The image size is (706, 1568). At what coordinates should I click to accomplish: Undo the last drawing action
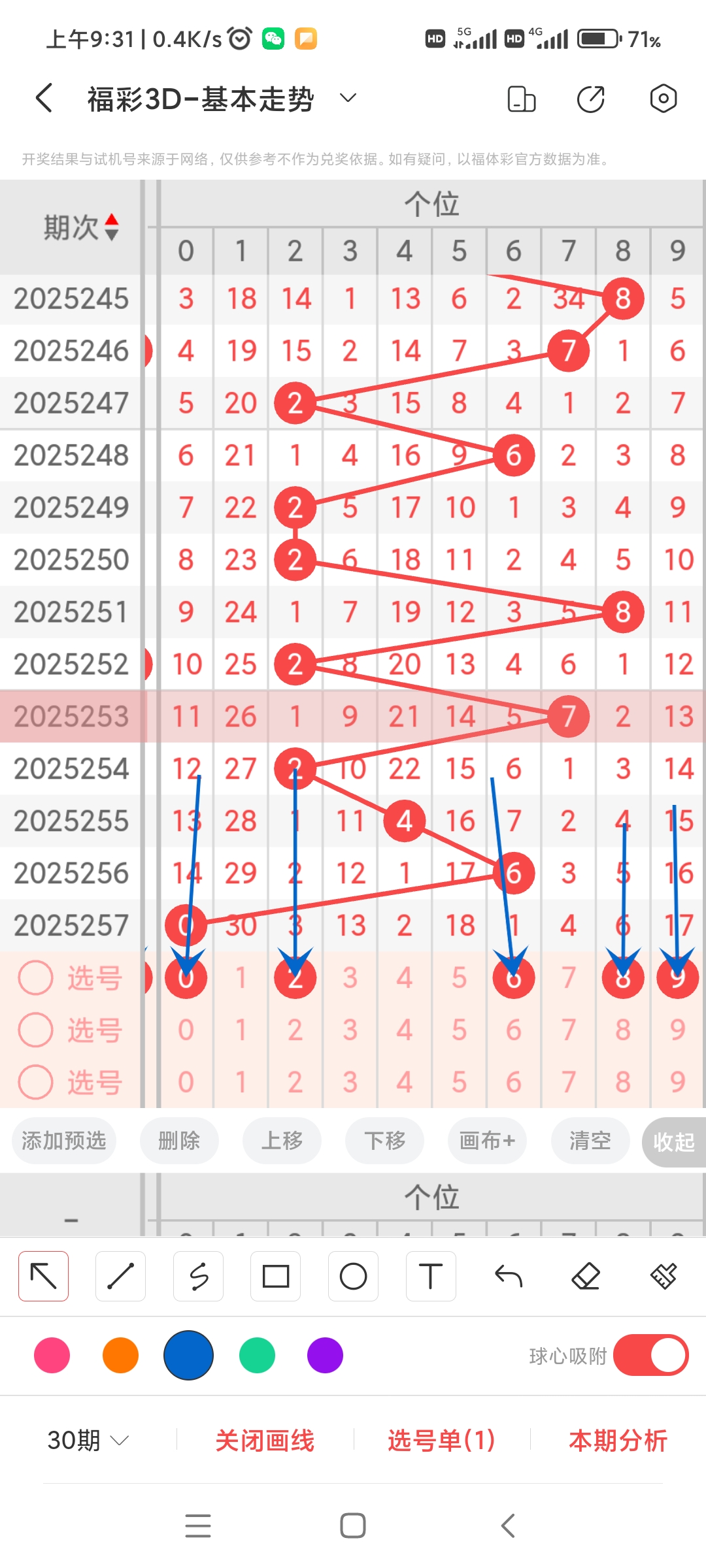pos(508,1275)
